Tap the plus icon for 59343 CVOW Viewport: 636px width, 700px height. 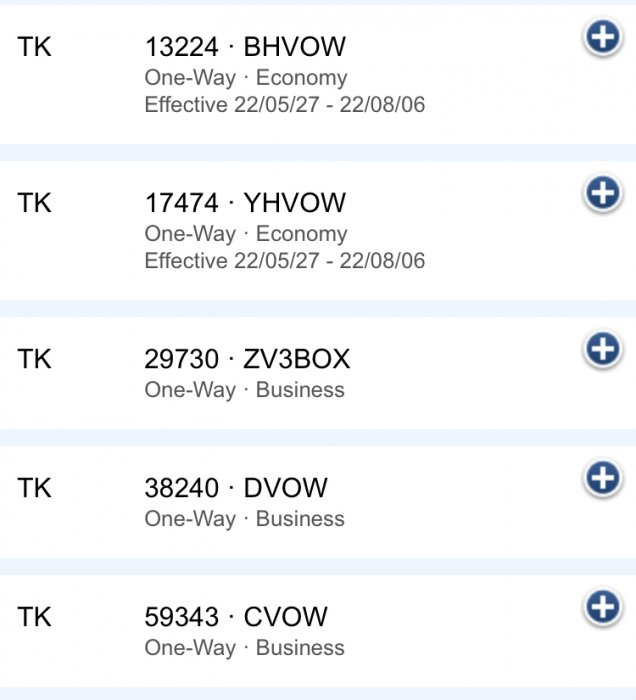coord(602,608)
